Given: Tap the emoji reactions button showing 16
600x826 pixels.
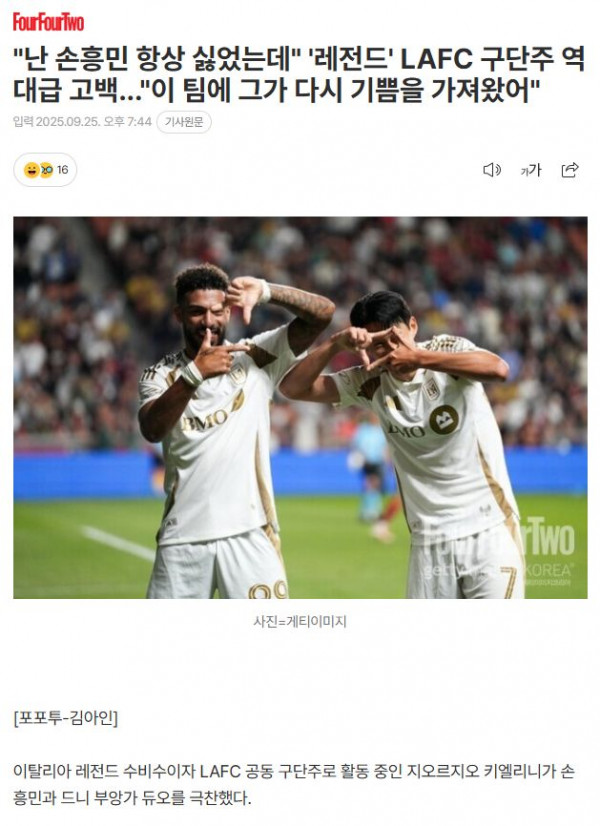Looking at the screenshot, I should 46,170.
